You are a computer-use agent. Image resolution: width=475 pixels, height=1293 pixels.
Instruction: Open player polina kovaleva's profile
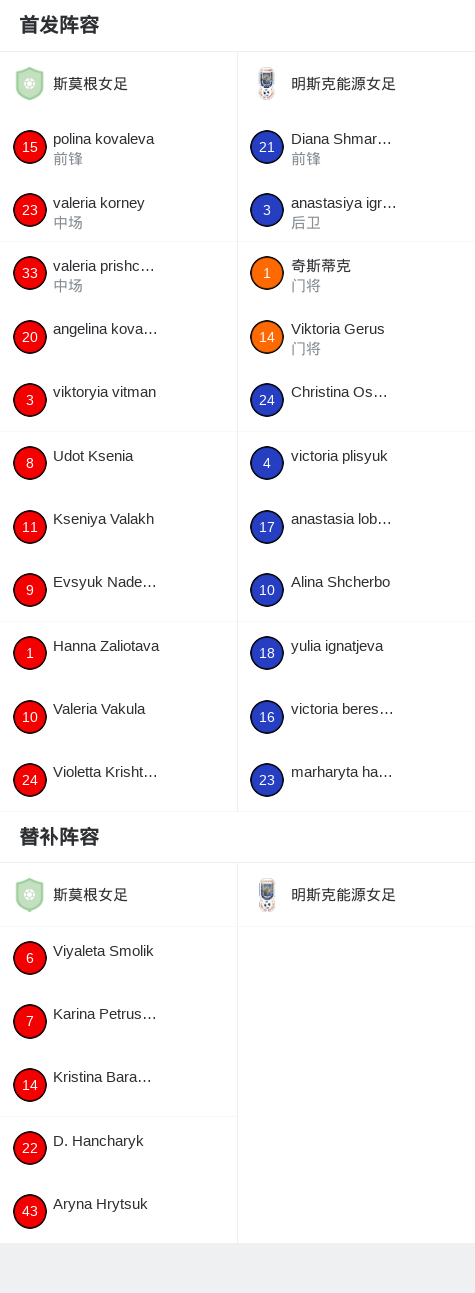pyautogui.click(x=118, y=147)
